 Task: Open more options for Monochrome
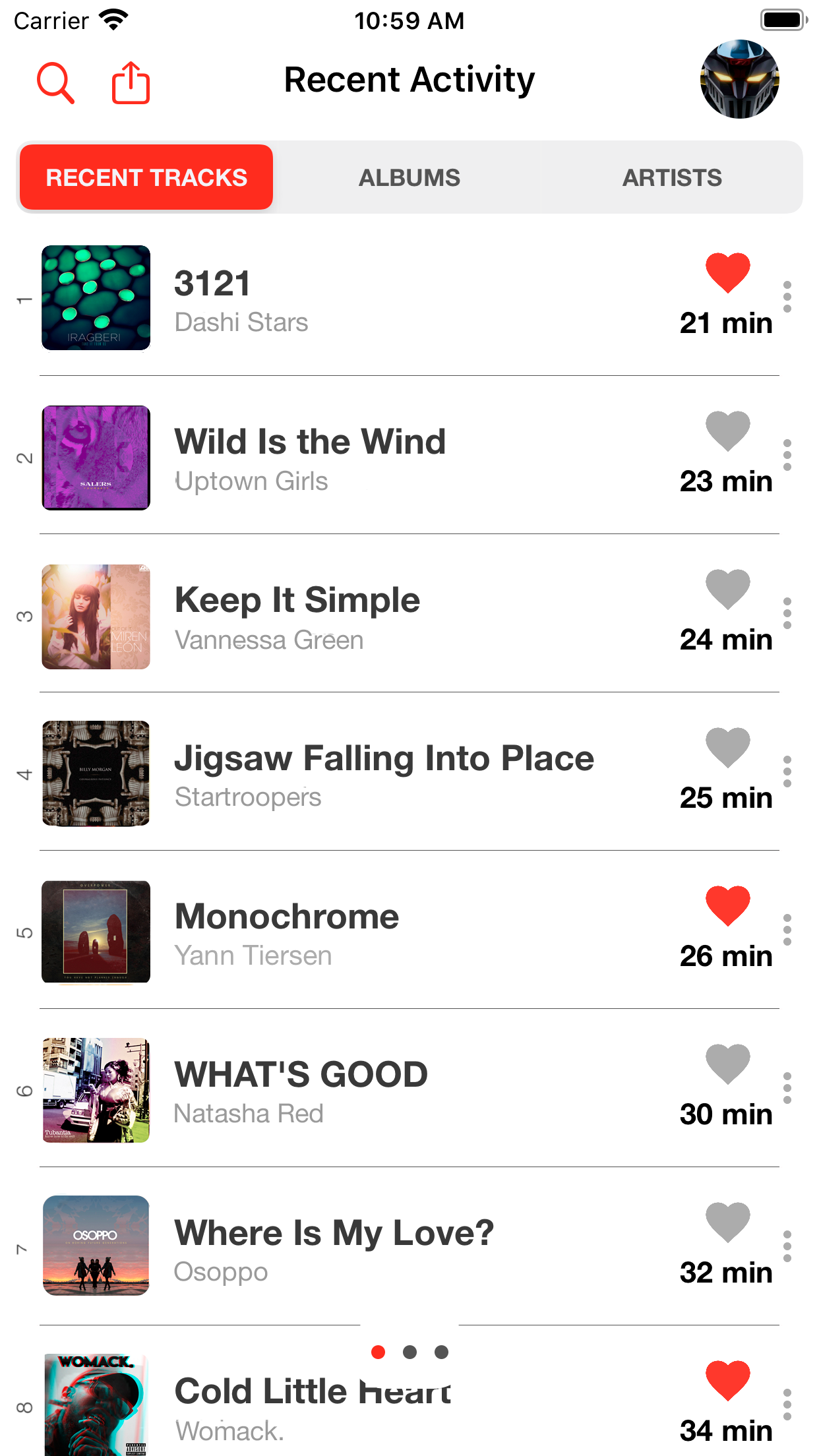[787, 930]
